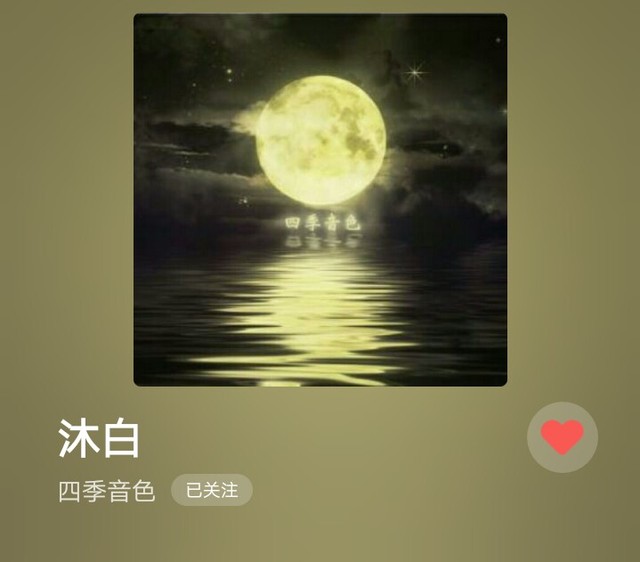Tap the moon album cover artwork
Viewport: 640px width, 562px height.
click(320, 200)
